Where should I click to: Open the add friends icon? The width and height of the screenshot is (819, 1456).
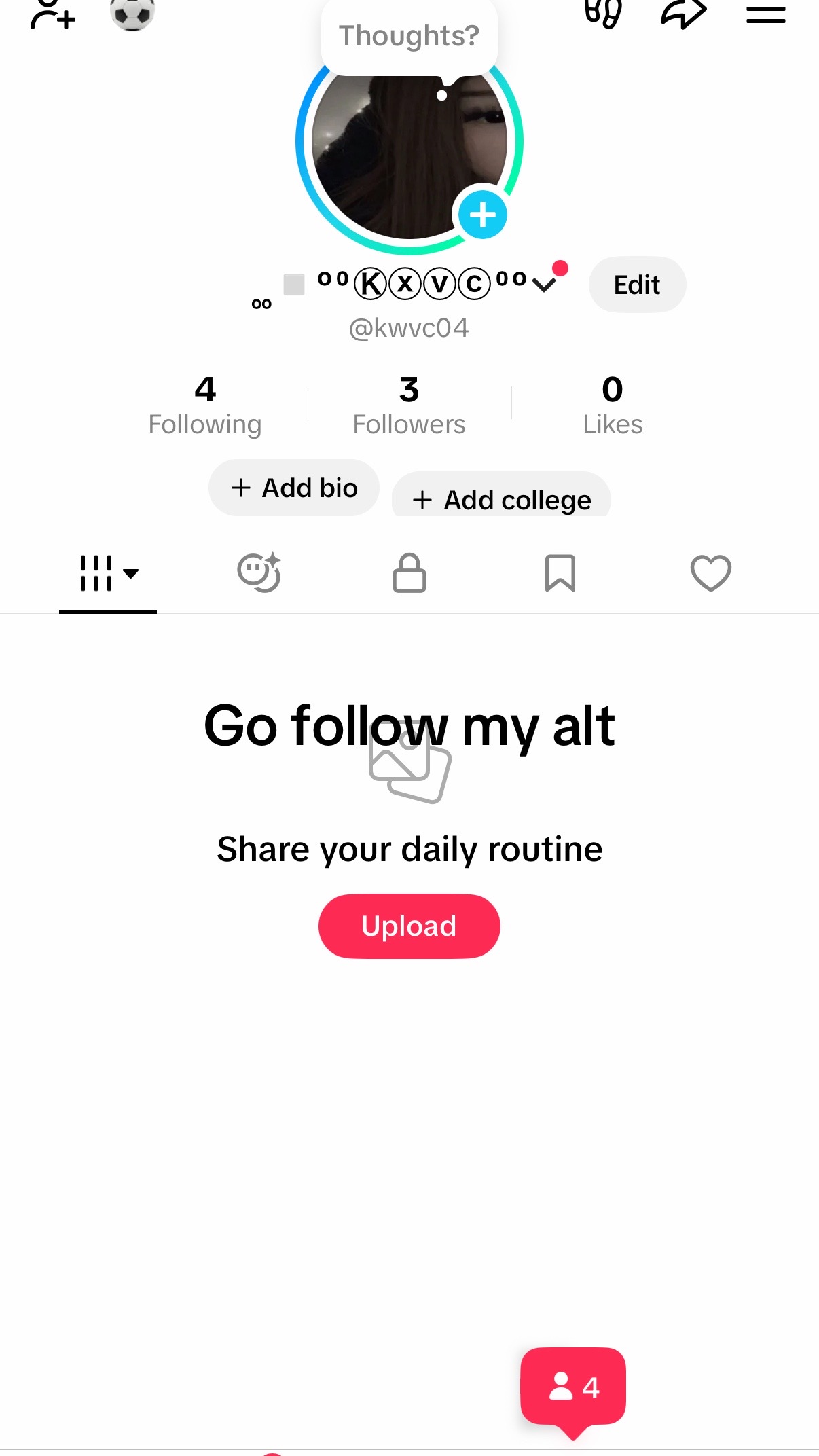pyautogui.click(x=52, y=14)
